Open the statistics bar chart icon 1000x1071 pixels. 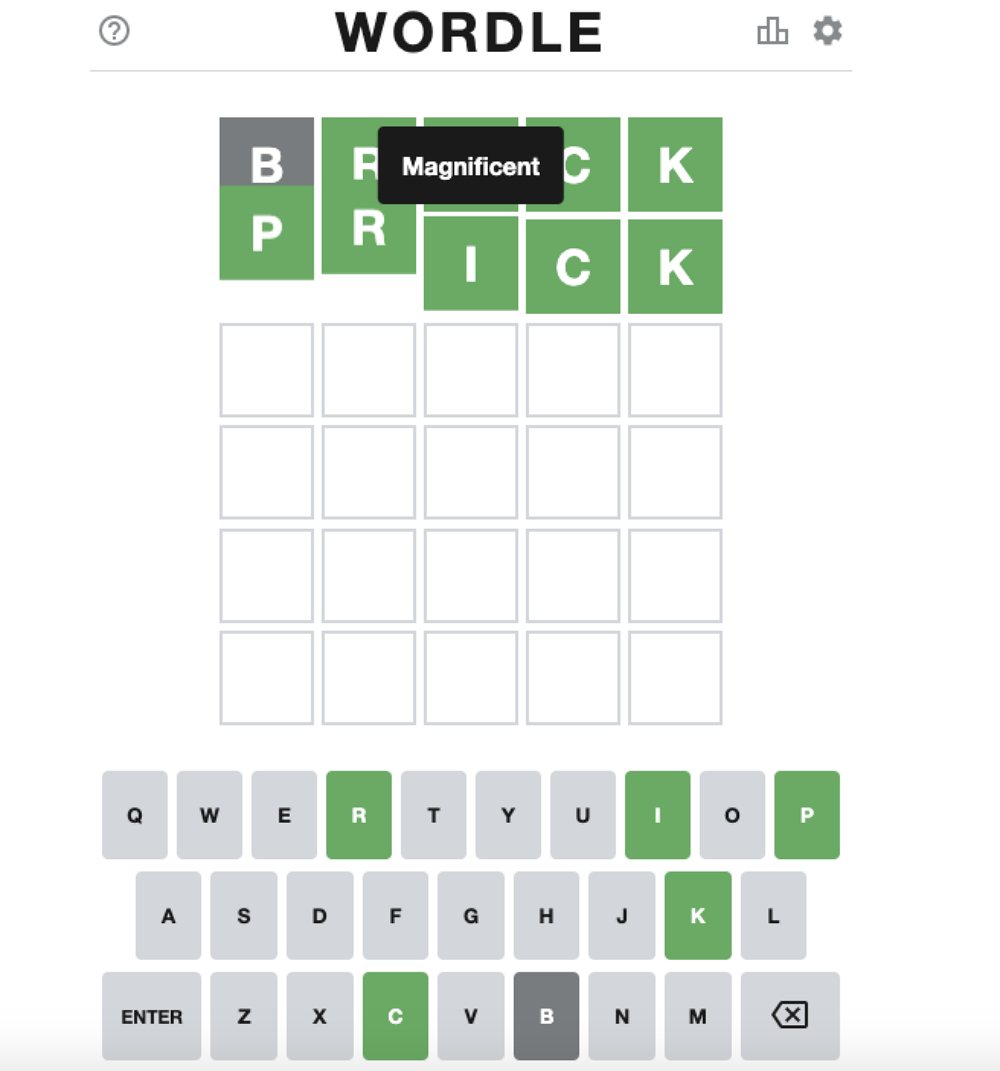772,32
